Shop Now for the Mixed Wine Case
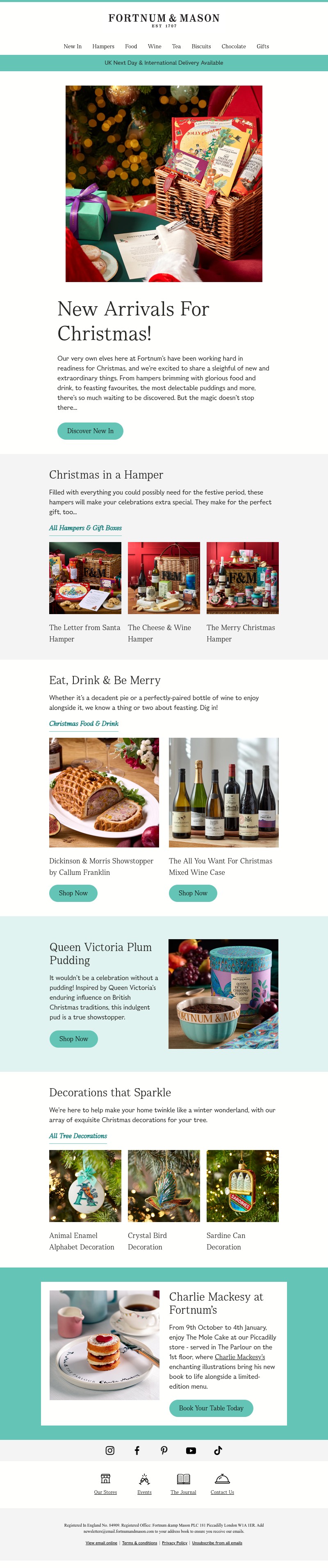This screenshot has height=1568, width=328. point(193,893)
